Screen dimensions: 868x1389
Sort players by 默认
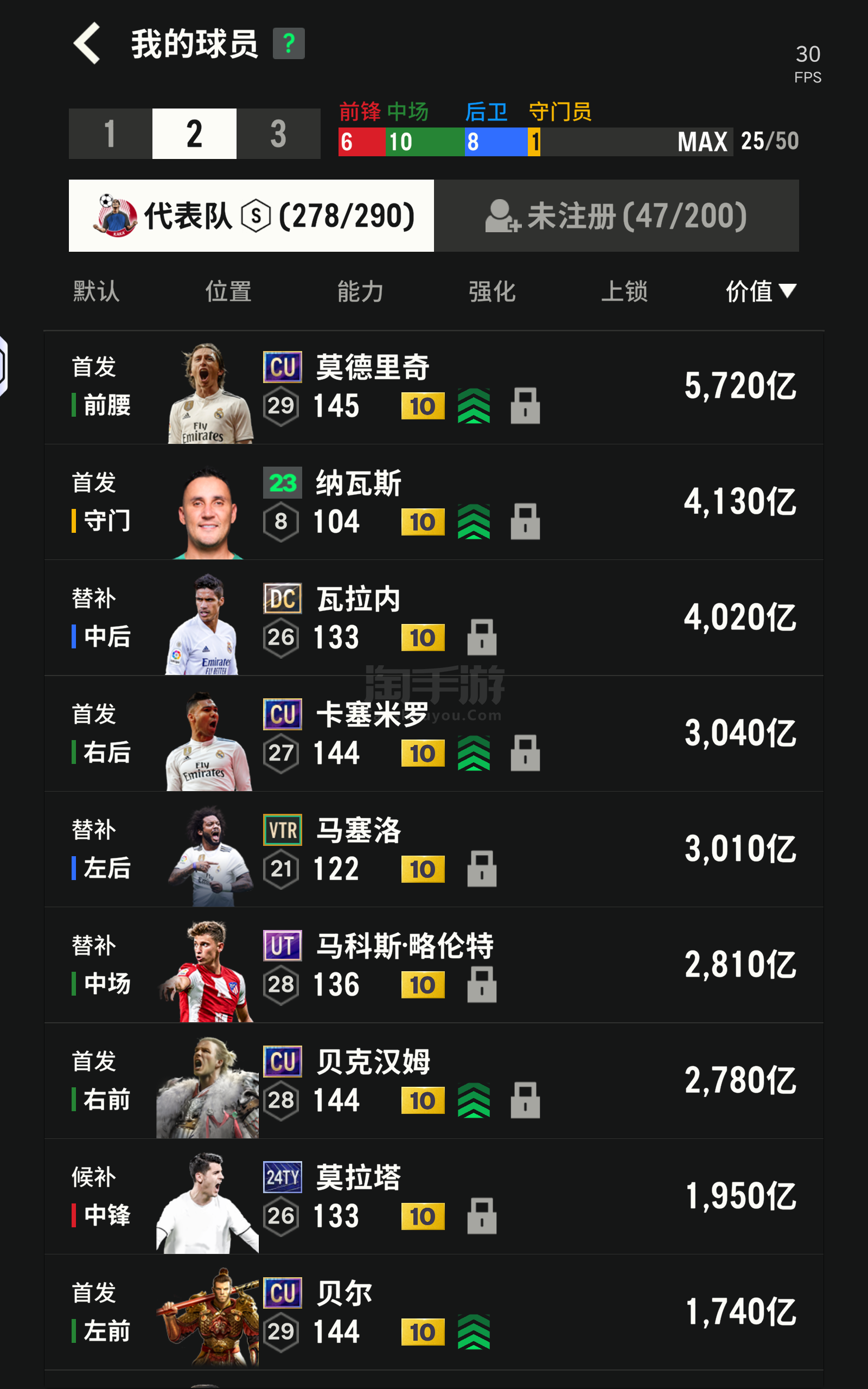click(x=97, y=291)
